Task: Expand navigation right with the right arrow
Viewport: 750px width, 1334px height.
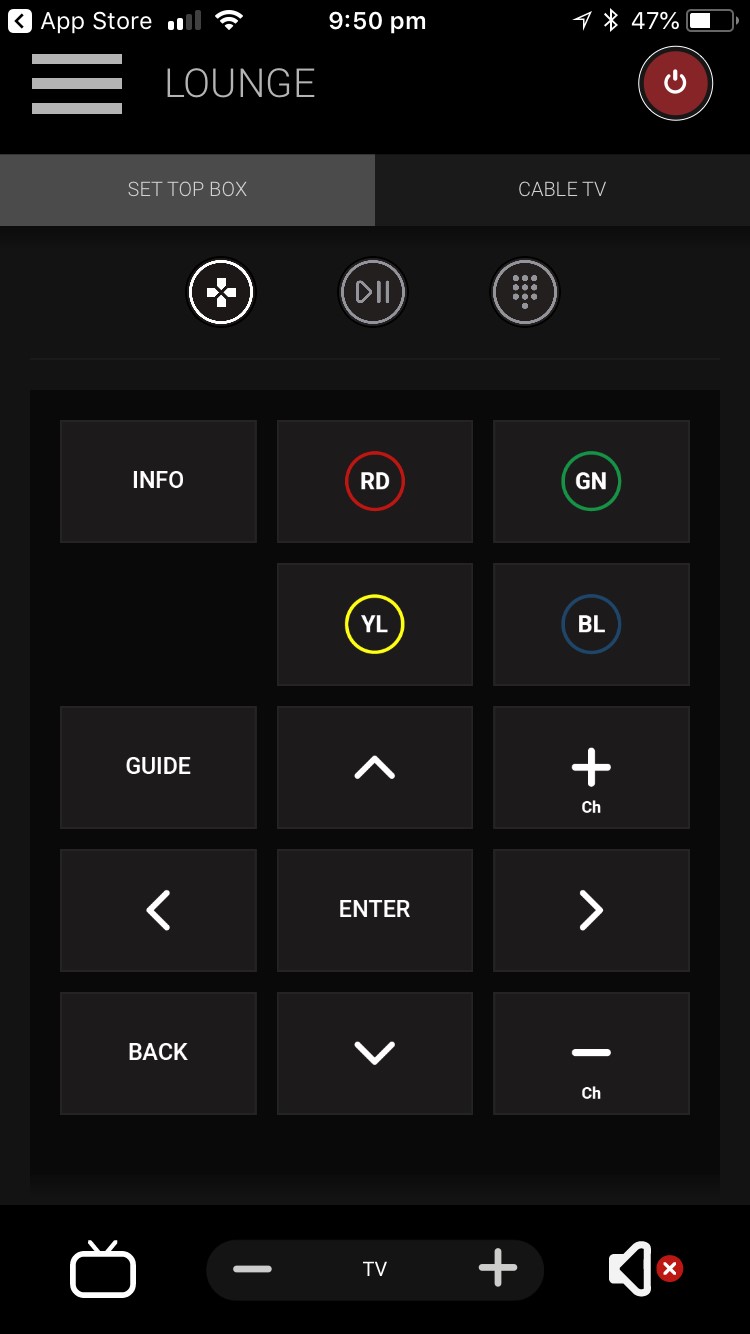Action: (591, 910)
